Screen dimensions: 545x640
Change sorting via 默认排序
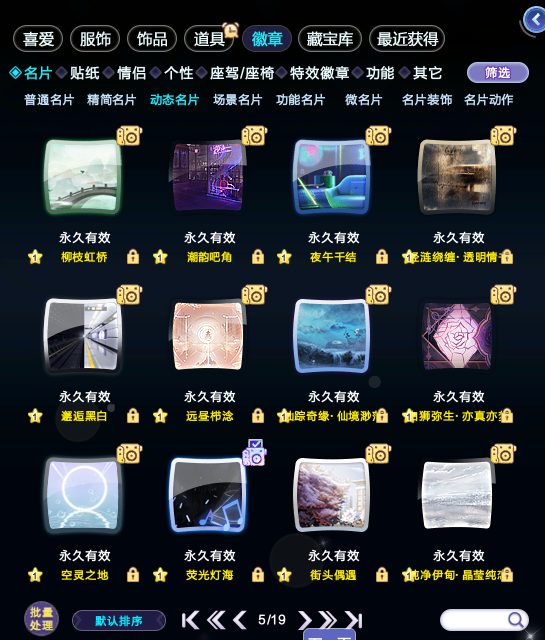coord(119,621)
